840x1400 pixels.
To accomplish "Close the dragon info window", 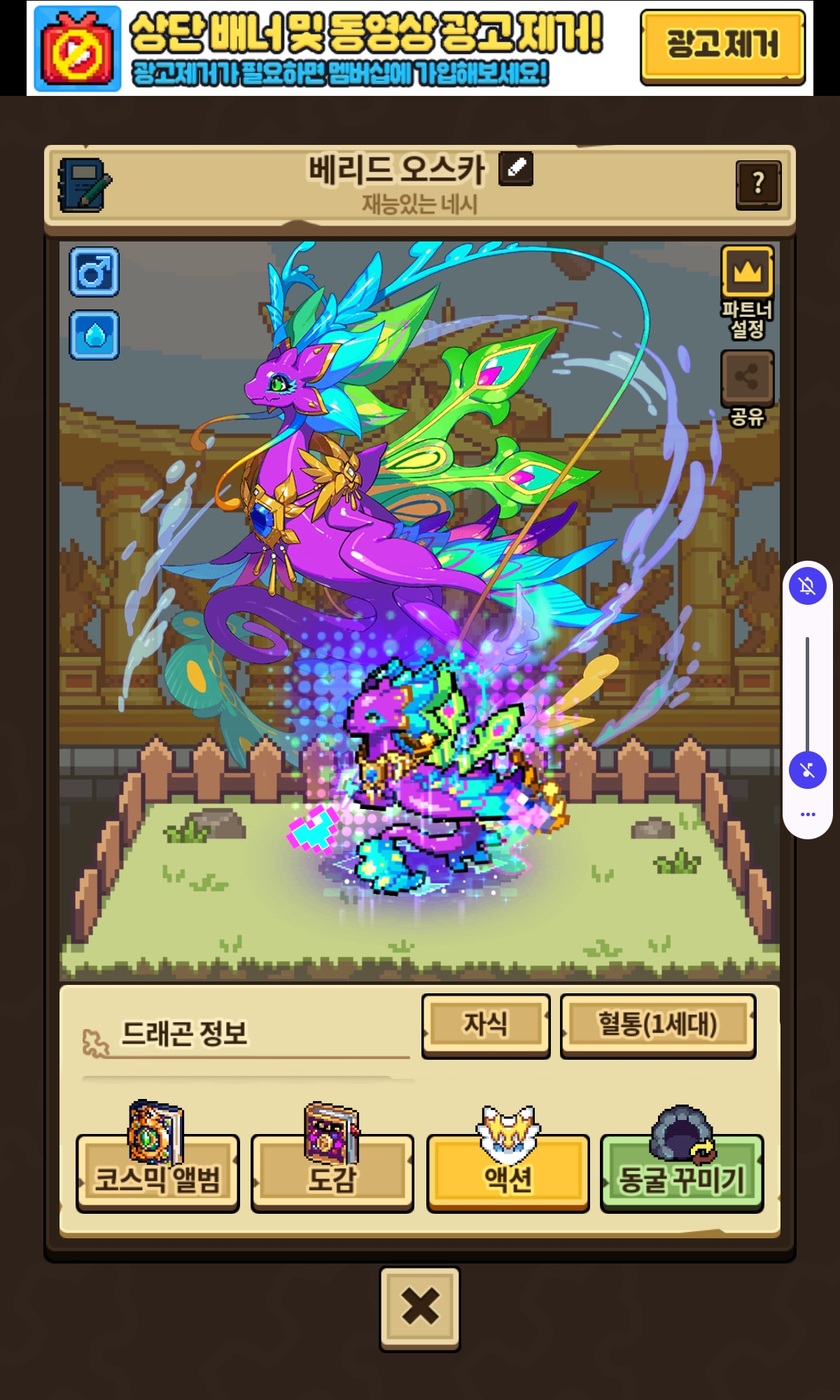I will pyautogui.click(x=420, y=1307).
